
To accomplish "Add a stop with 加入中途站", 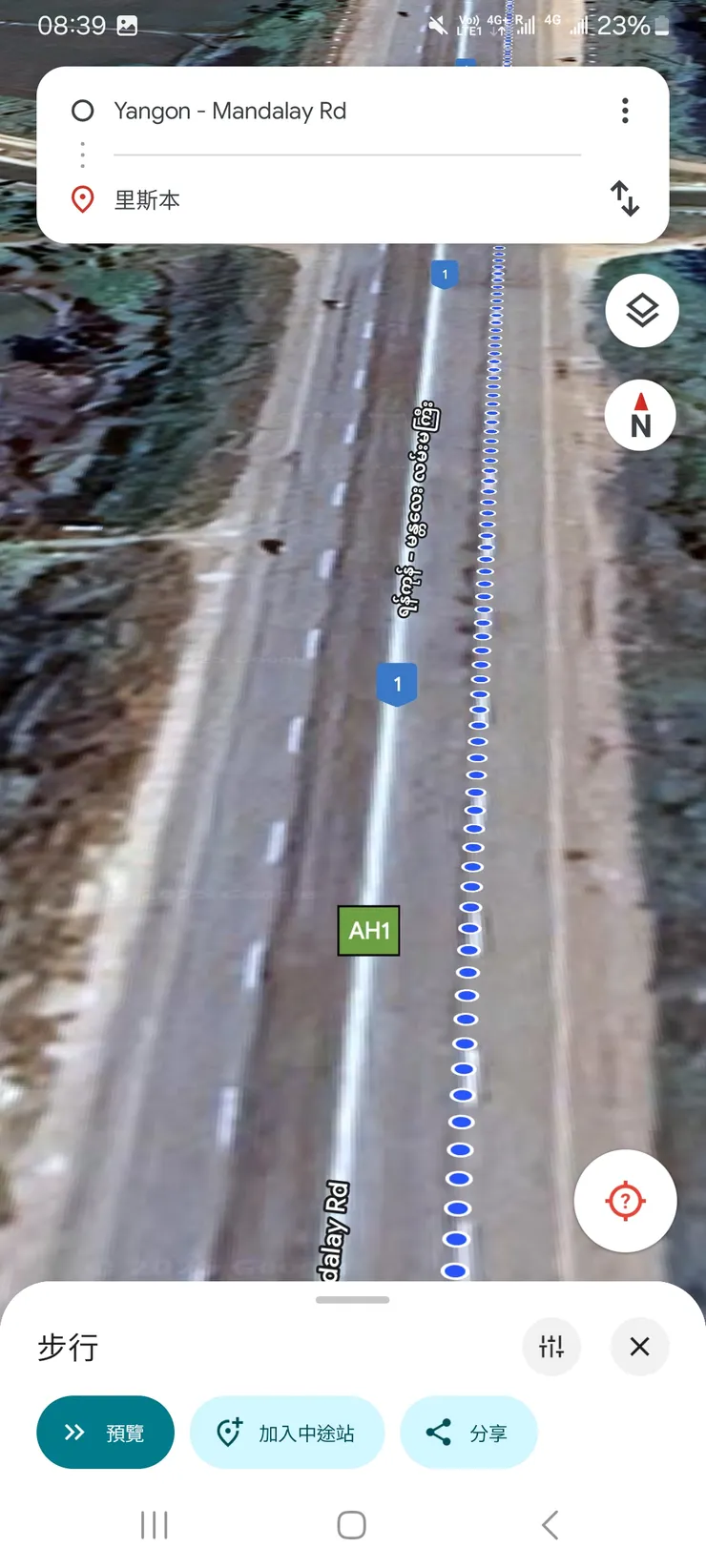I will pos(287,1433).
